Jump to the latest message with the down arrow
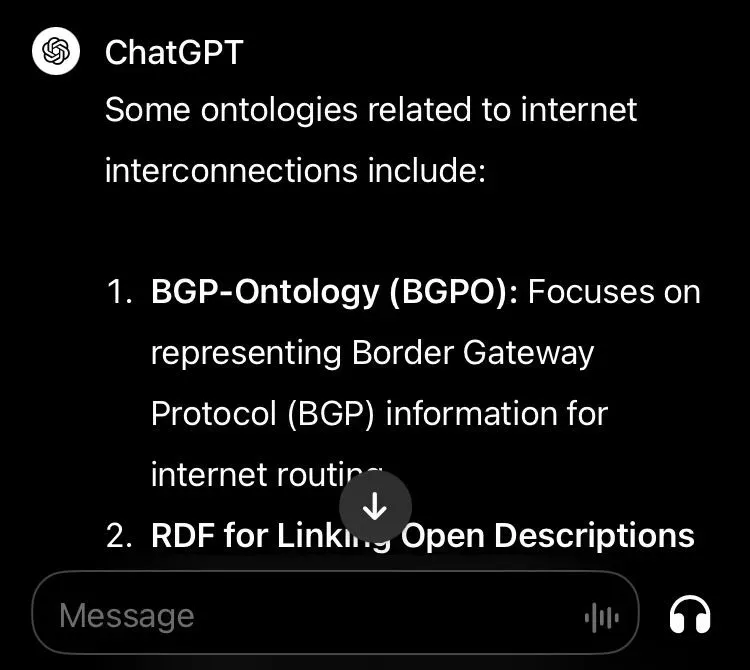The image size is (750, 670). [x=375, y=507]
